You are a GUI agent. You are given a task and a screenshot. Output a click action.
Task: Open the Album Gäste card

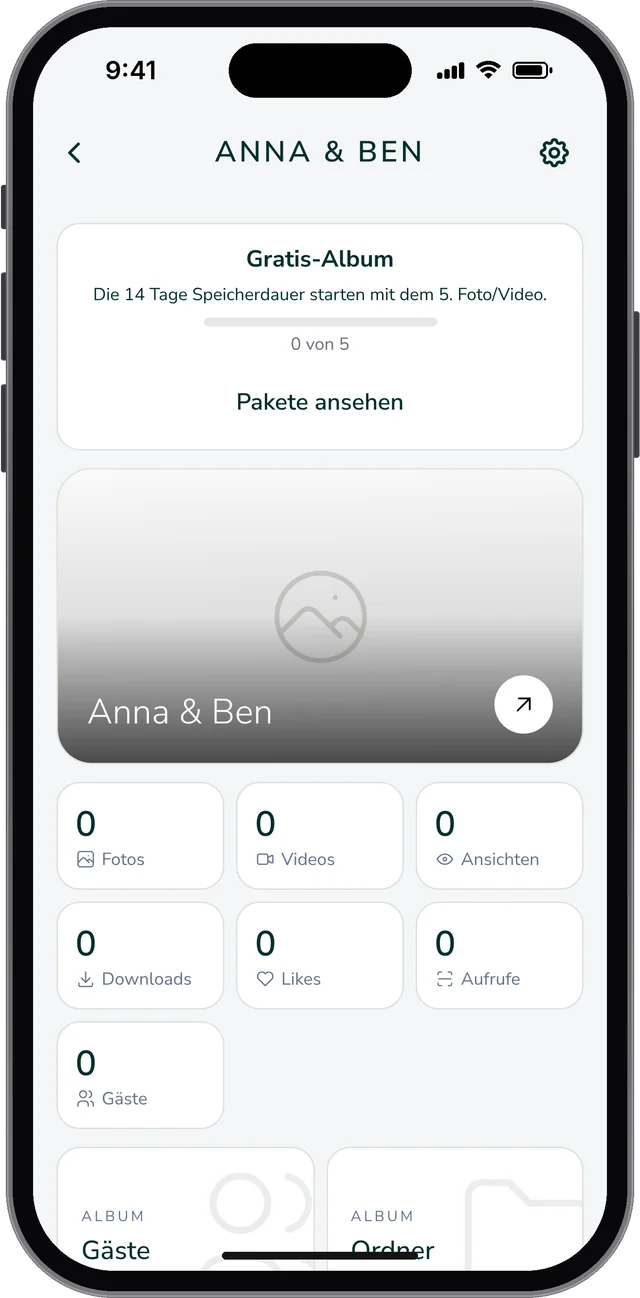185,1208
